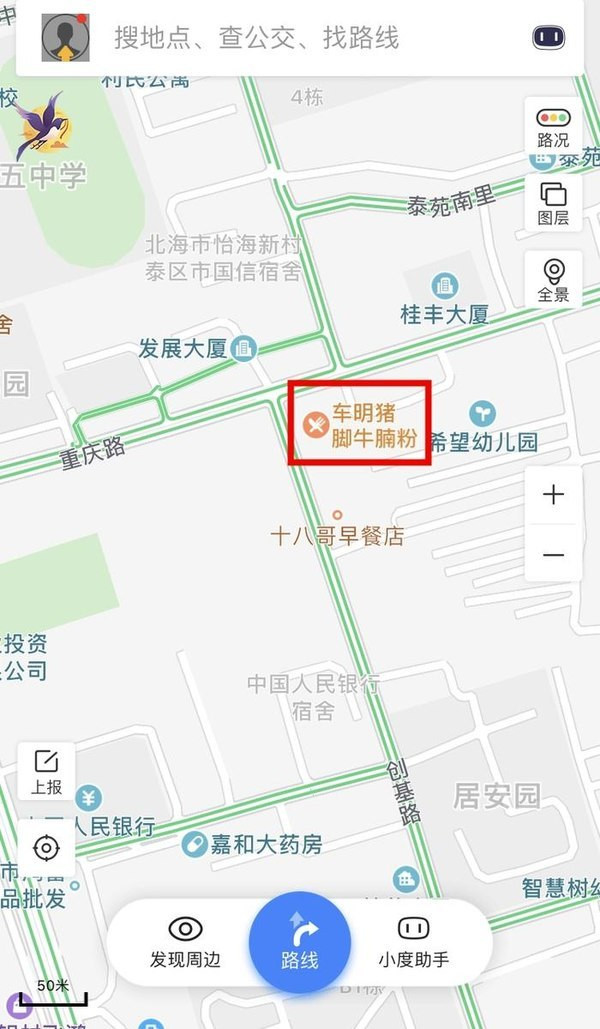Center the map on my location
This screenshot has width=600, height=1029.
point(46,849)
